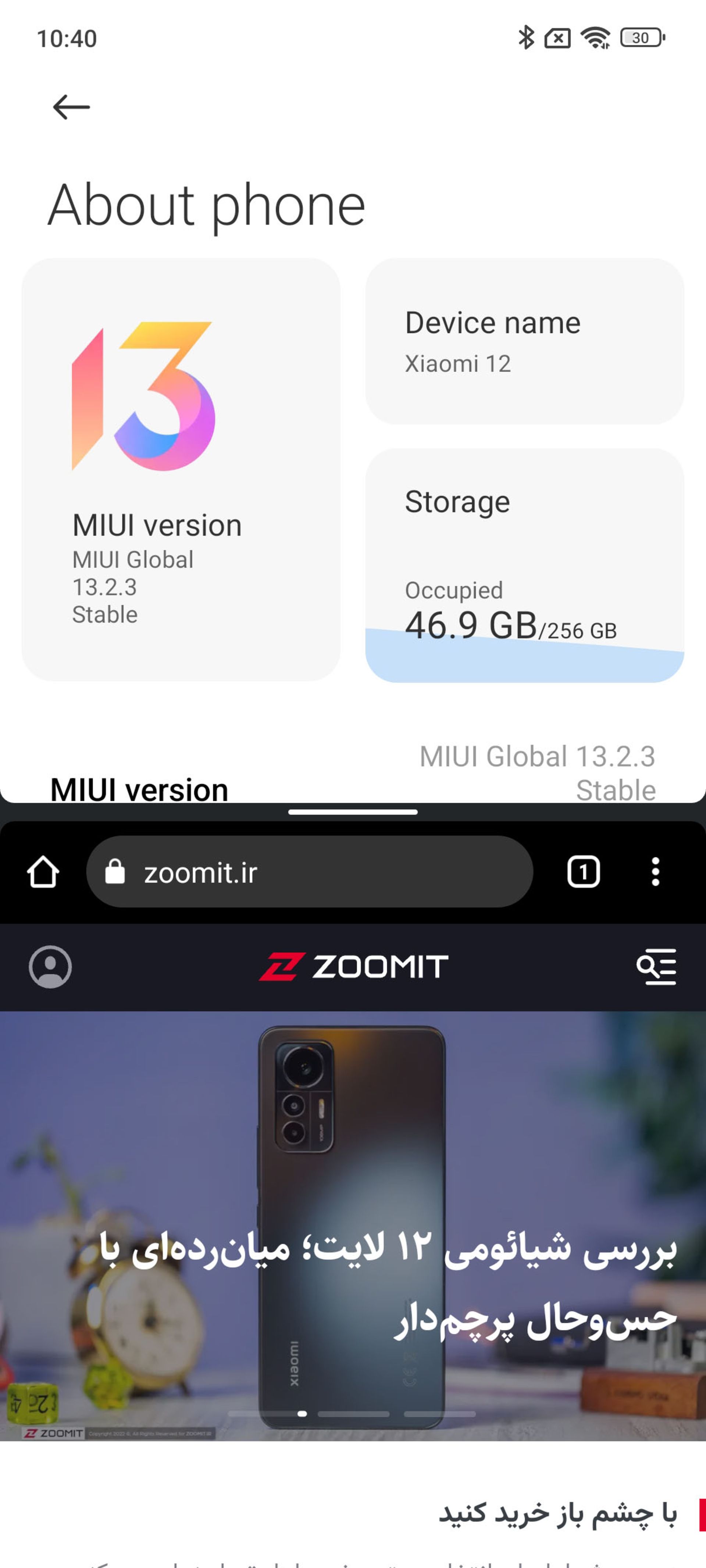Open Chrome's three-dot overflow menu
This screenshot has width=706, height=1568.
pyautogui.click(x=656, y=872)
